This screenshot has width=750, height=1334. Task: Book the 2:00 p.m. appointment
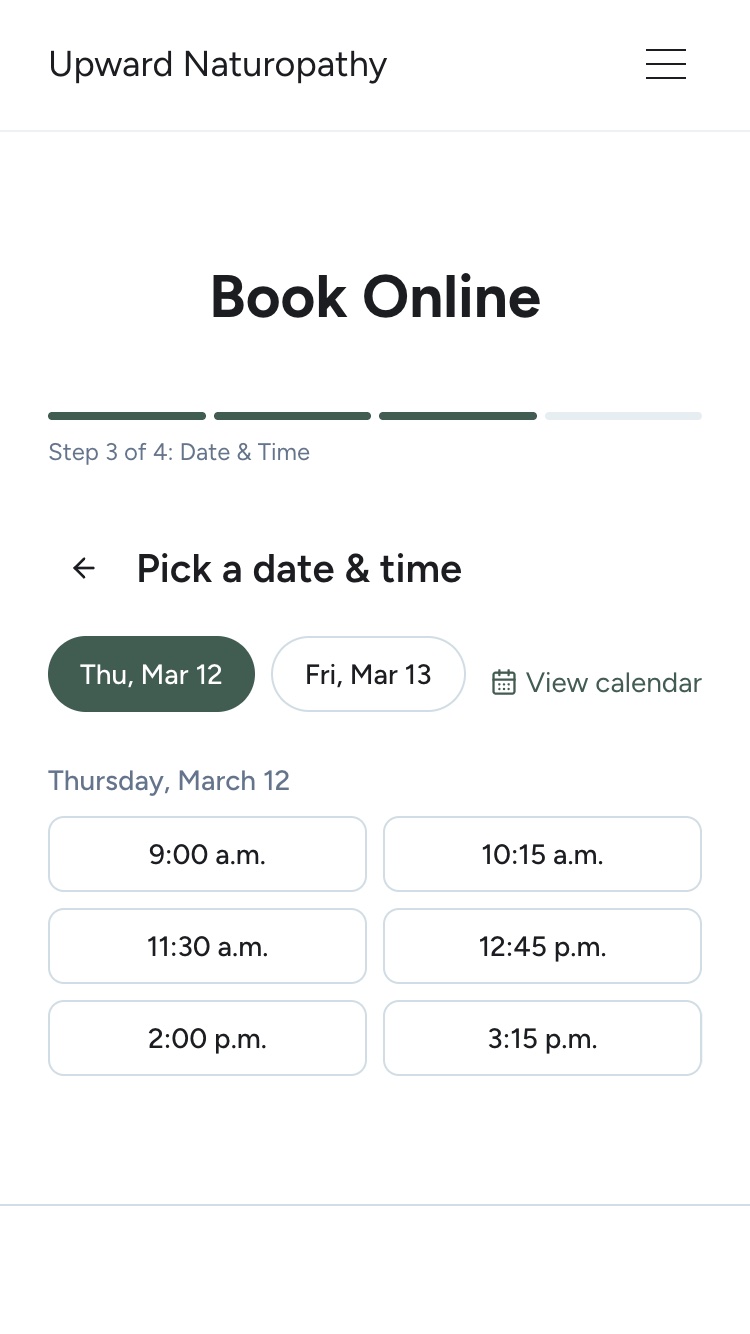207,1038
